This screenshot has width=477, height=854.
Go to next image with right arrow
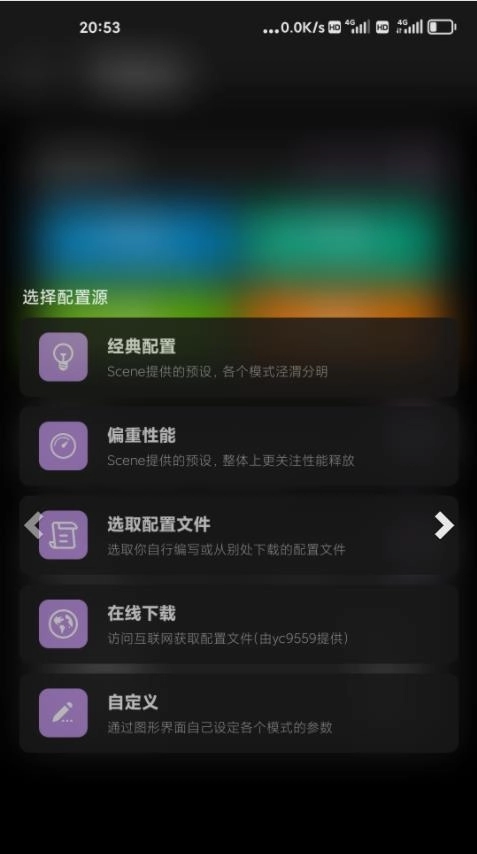[444, 526]
